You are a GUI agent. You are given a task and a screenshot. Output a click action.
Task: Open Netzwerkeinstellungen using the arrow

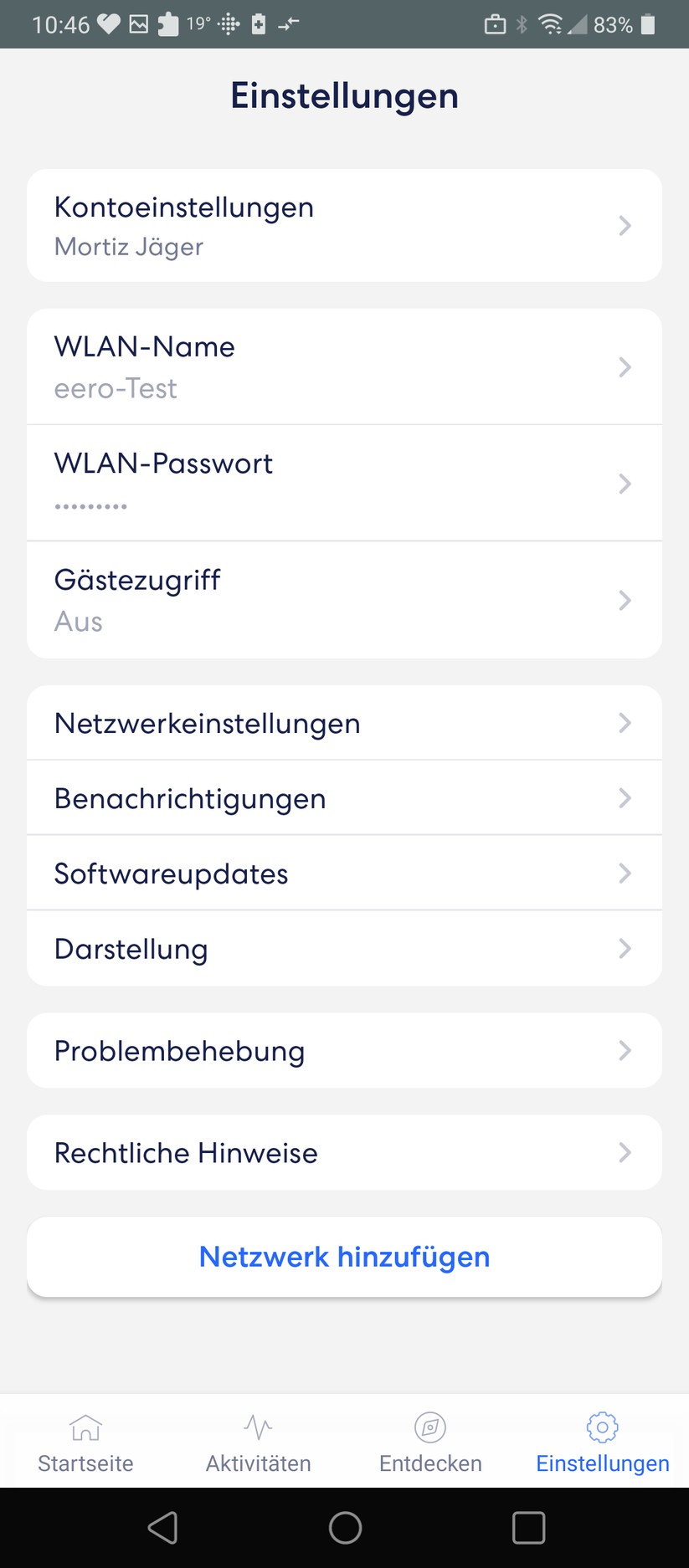pos(625,723)
